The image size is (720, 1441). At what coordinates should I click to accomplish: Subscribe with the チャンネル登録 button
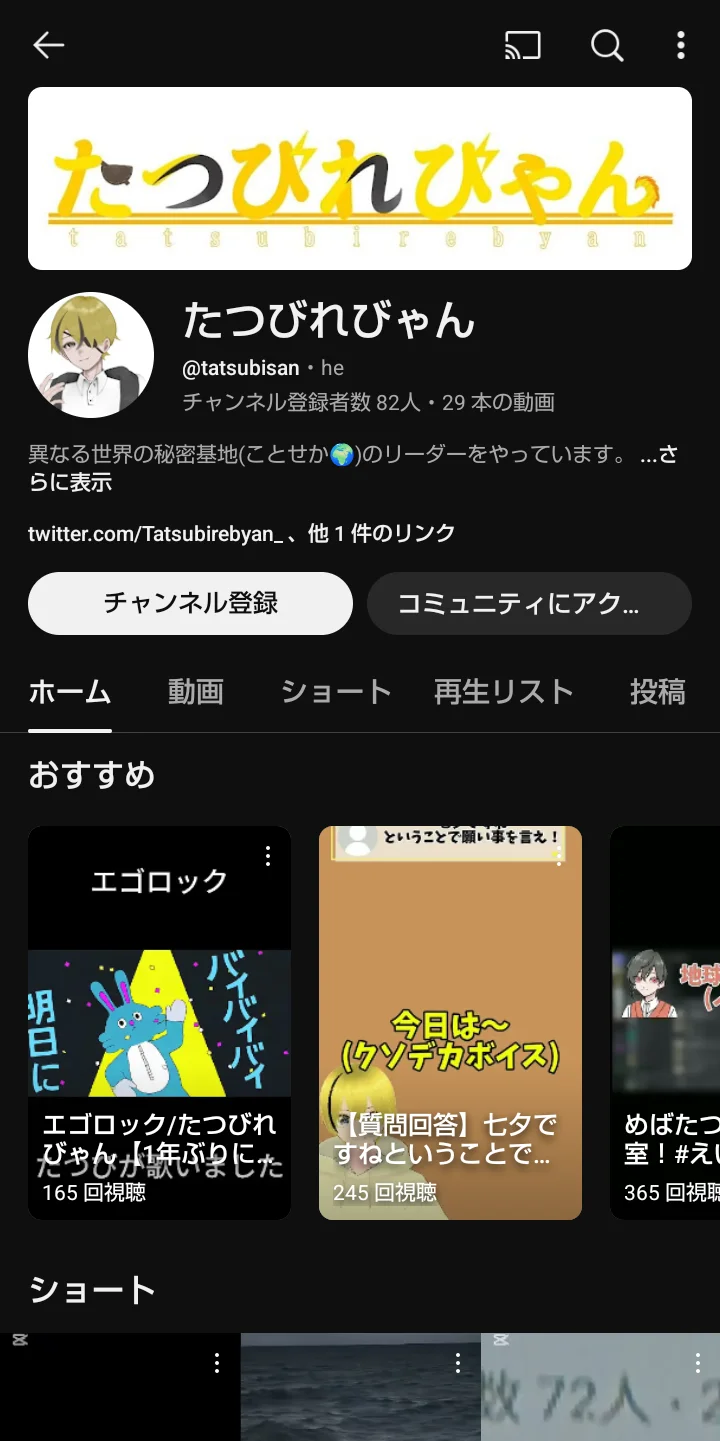(x=190, y=603)
